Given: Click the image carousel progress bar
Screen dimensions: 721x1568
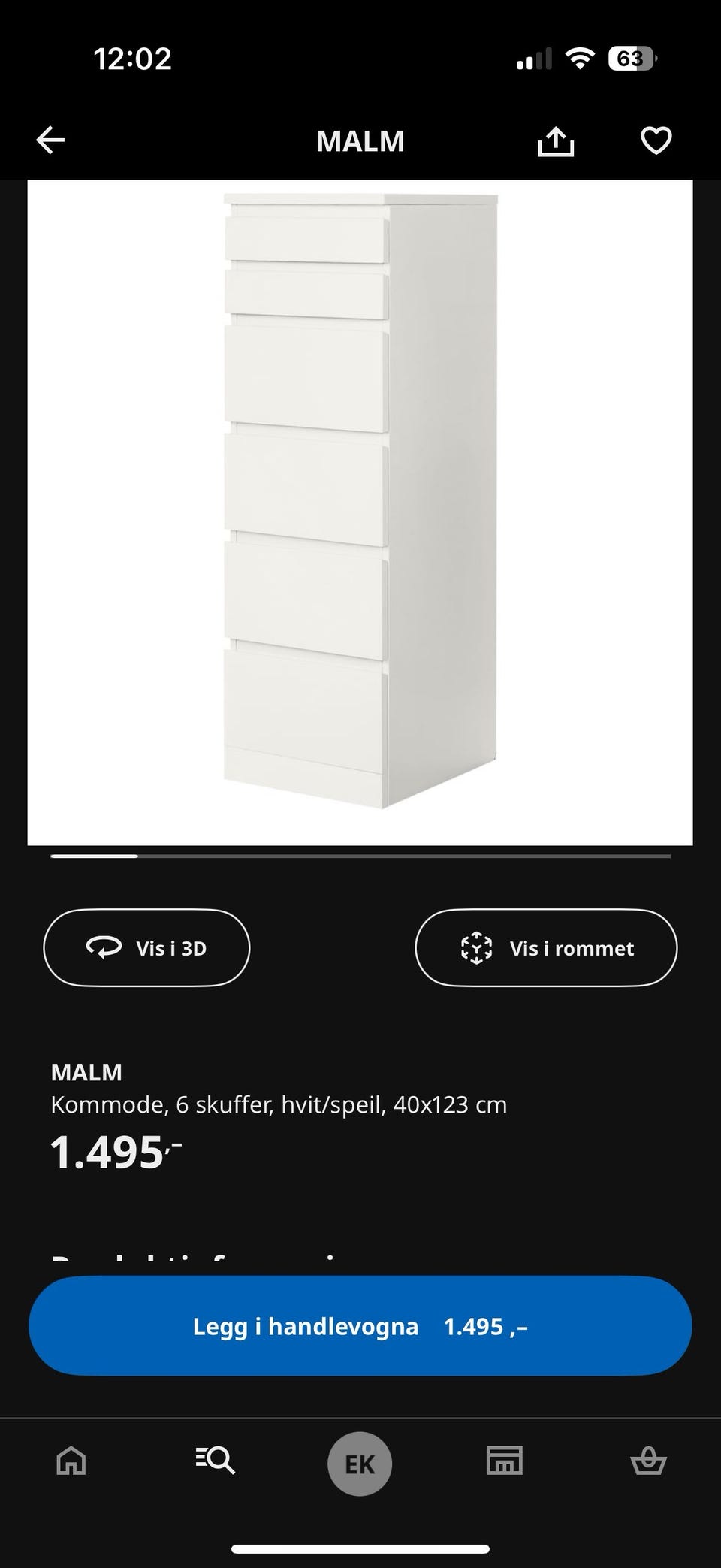Looking at the screenshot, I should point(360,856).
